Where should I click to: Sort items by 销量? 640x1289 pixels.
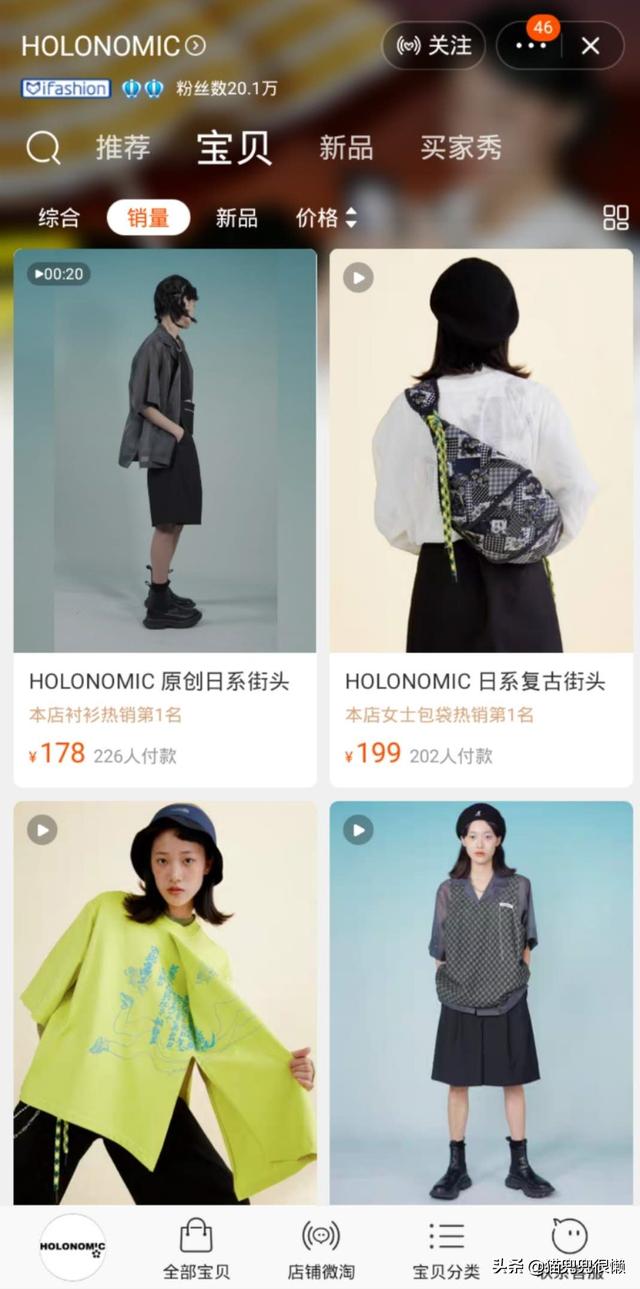coord(148,217)
